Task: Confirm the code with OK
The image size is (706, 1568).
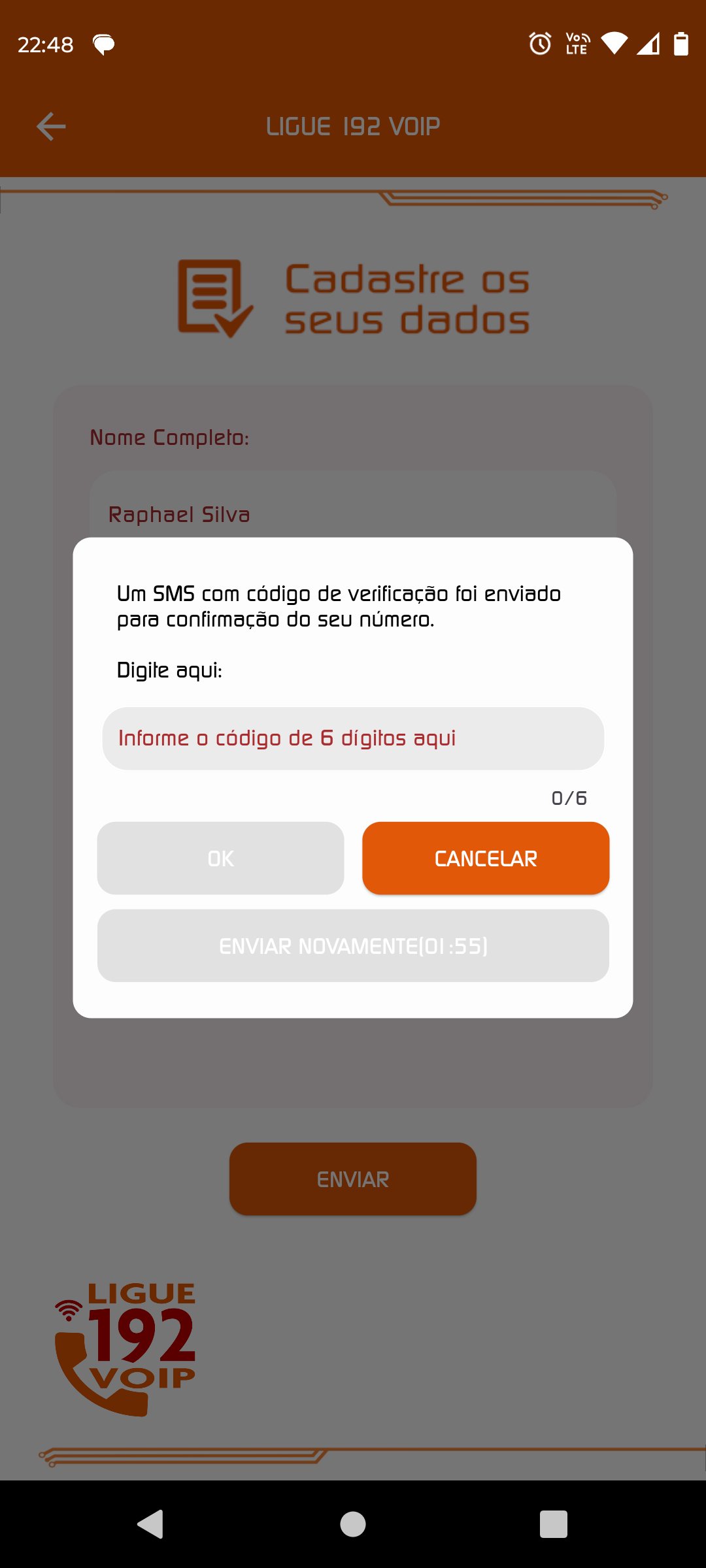Action: [x=220, y=858]
